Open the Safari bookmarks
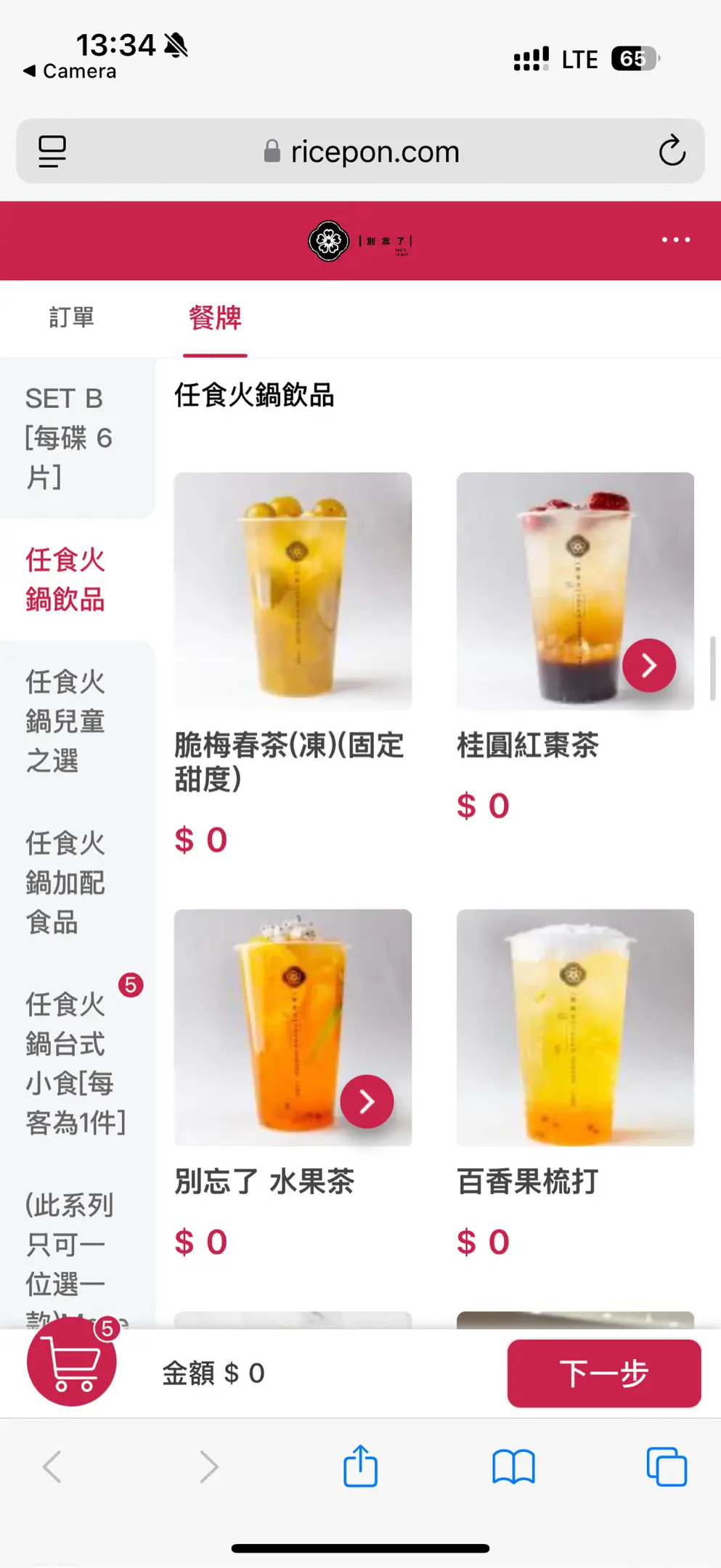 pos(513,1466)
